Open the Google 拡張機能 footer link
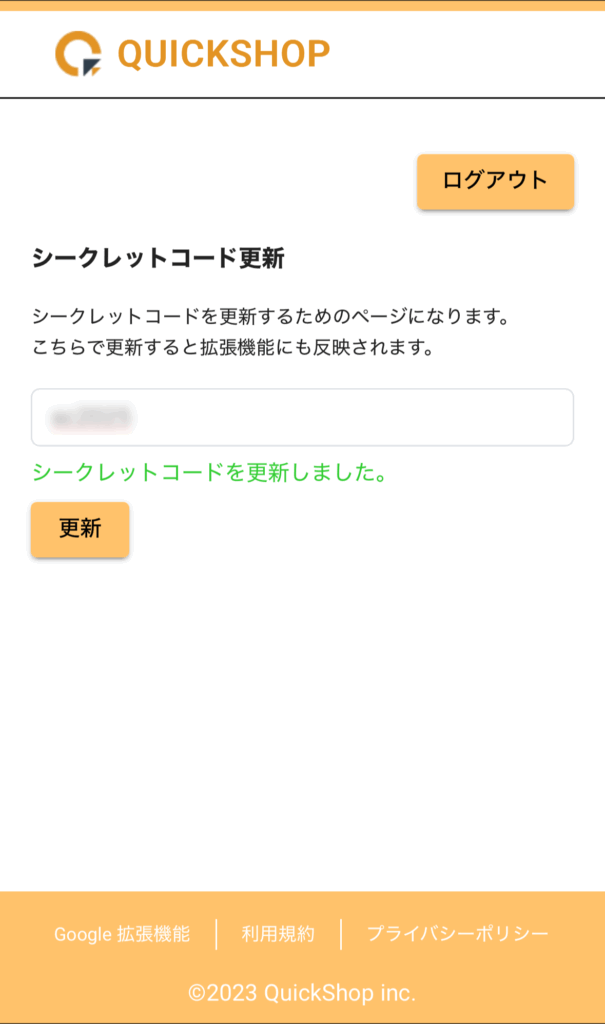The image size is (605, 1024). tap(122, 934)
